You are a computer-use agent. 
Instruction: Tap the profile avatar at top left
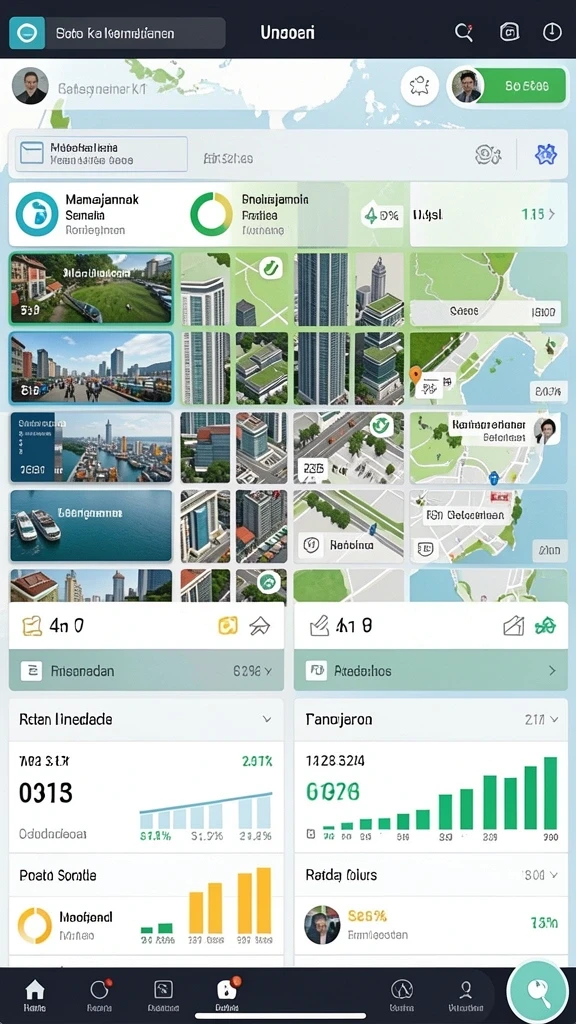tap(30, 86)
